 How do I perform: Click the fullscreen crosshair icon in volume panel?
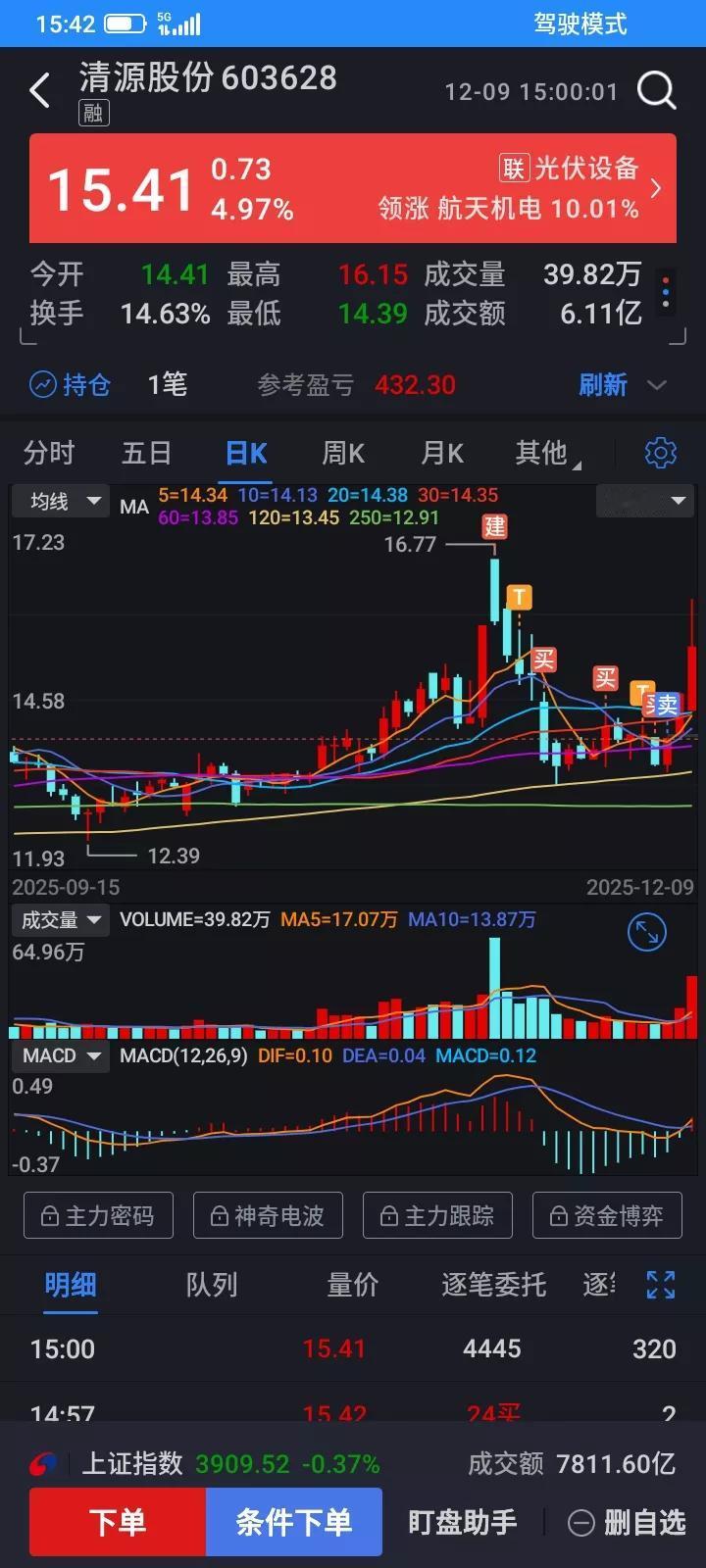click(x=646, y=932)
